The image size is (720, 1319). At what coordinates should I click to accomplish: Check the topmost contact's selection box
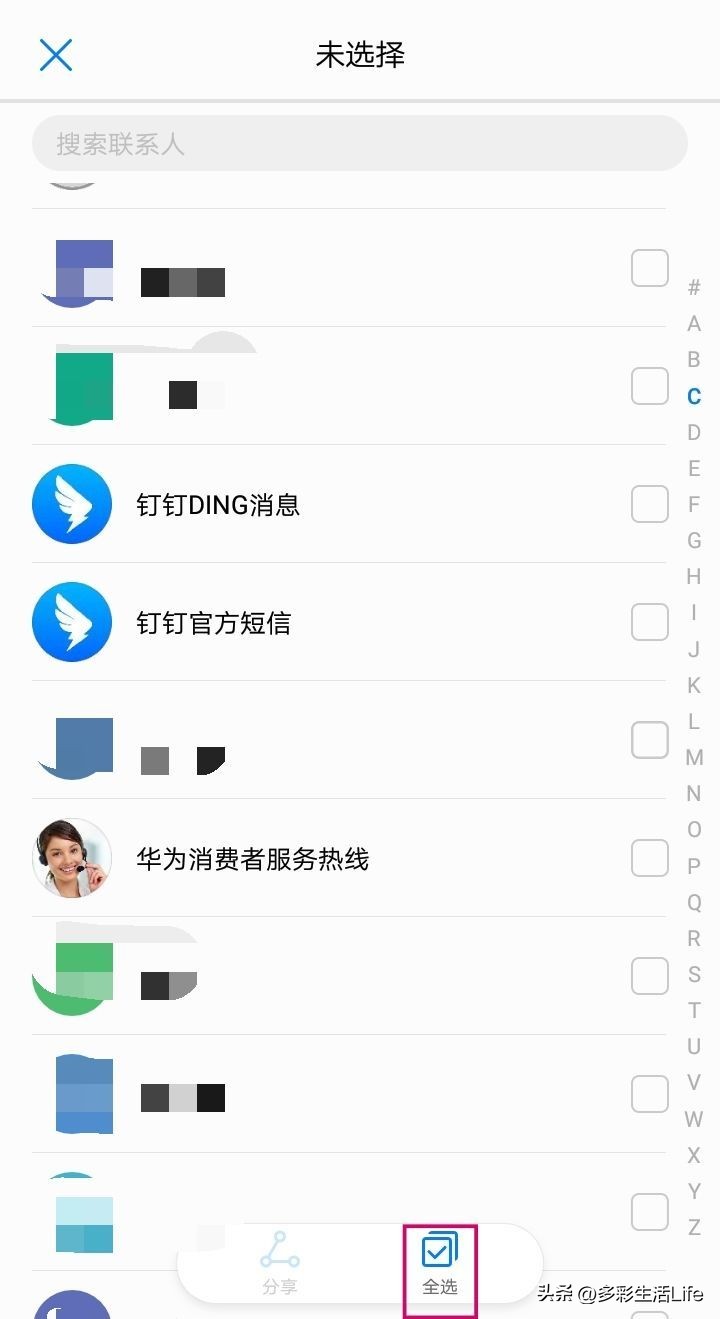pos(649,268)
